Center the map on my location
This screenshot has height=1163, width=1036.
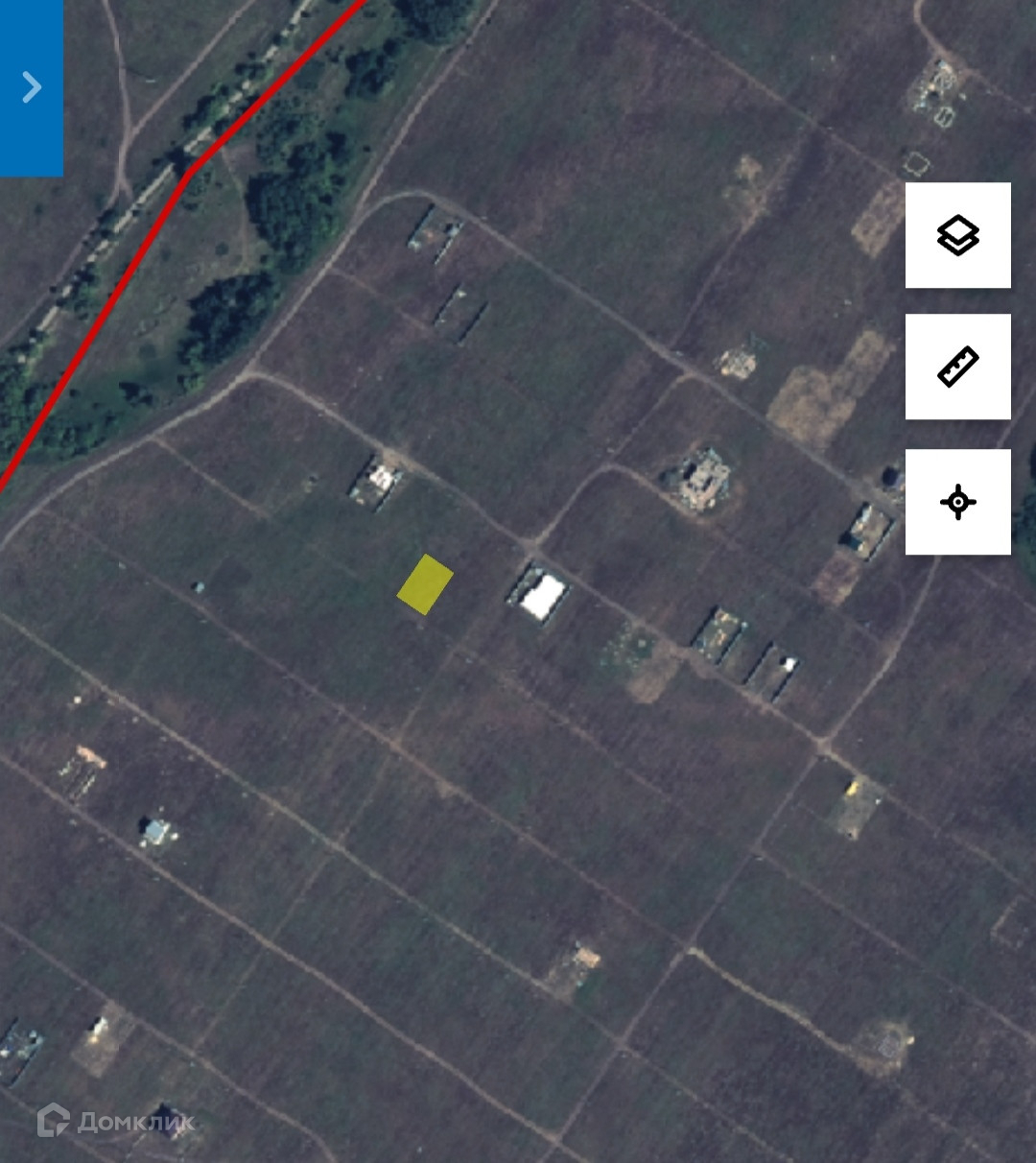click(x=957, y=502)
